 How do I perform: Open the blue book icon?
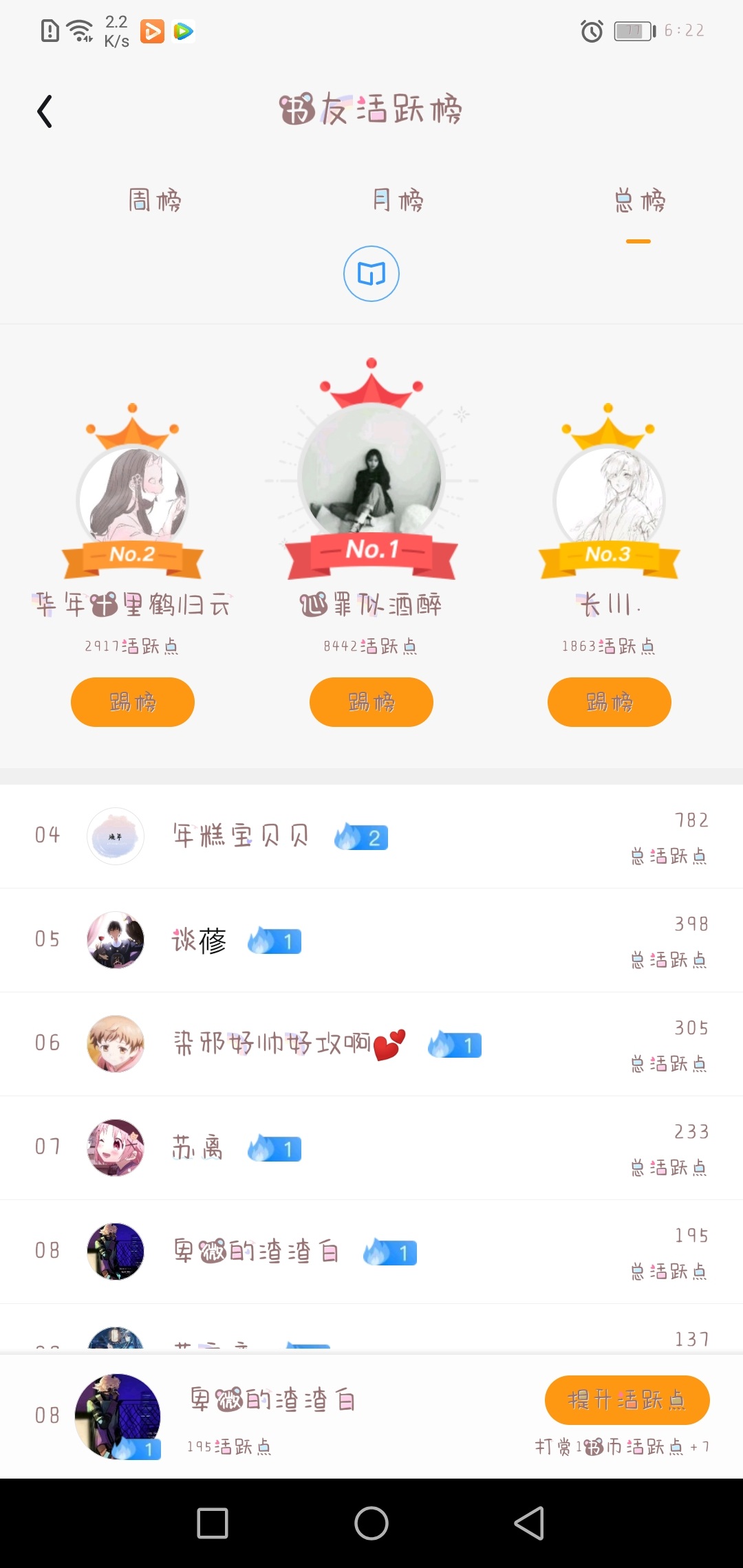371,274
